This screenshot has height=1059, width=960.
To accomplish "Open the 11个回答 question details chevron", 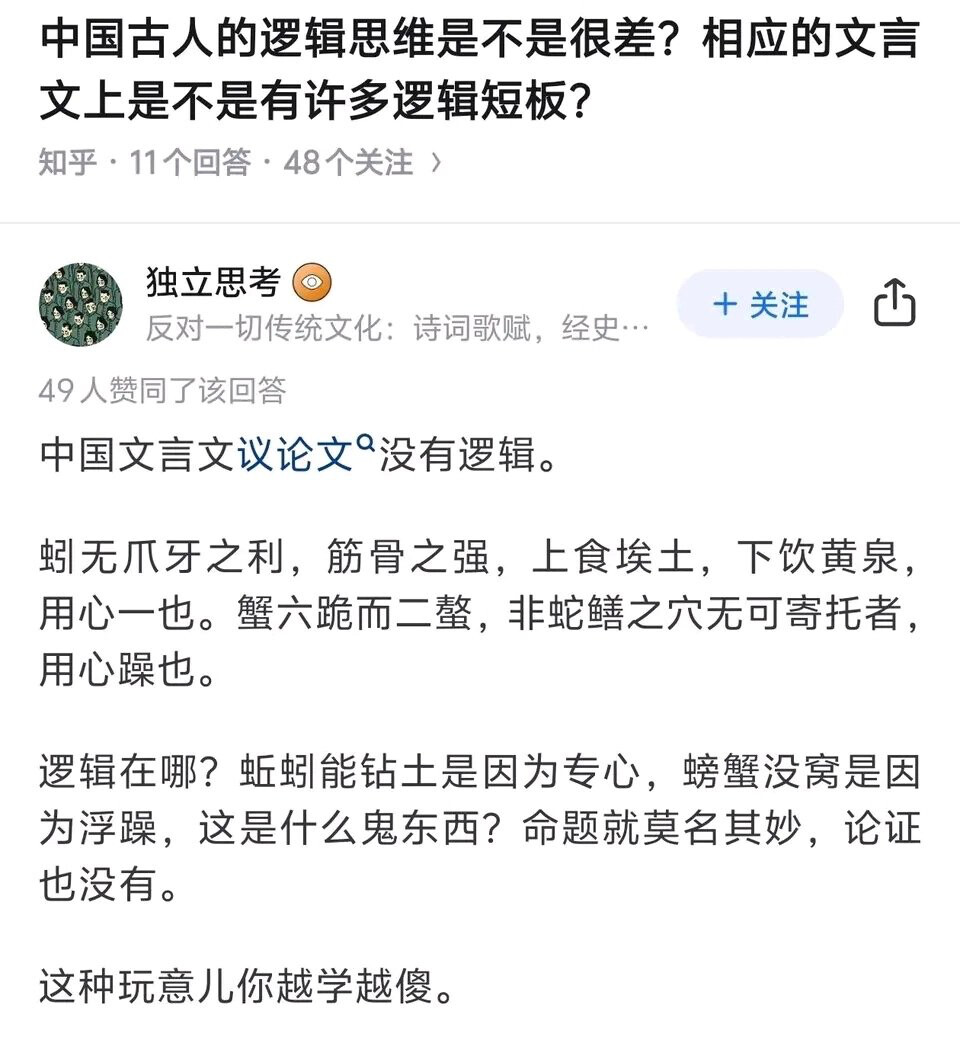I will tap(435, 162).
